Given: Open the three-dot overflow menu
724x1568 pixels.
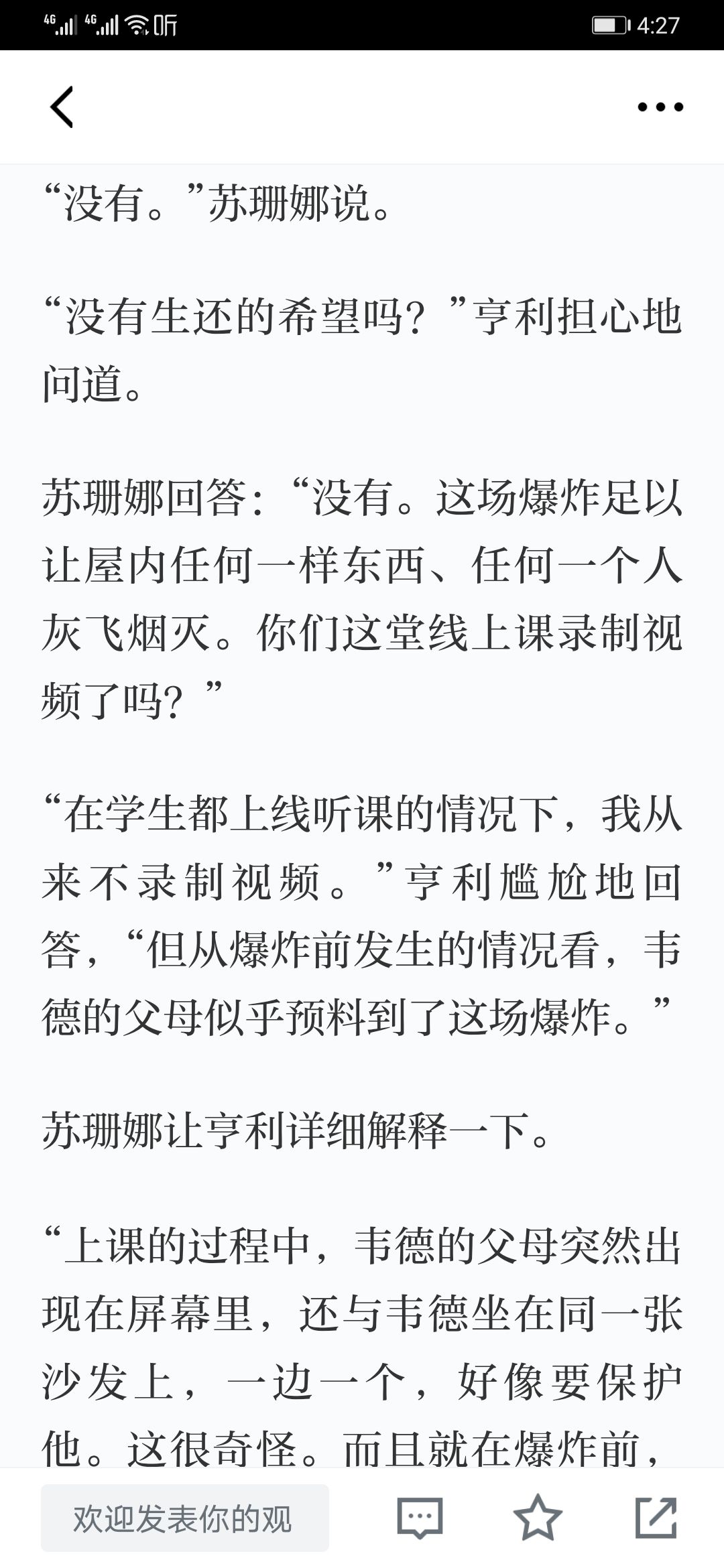Looking at the screenshot, I should [660, 107].
